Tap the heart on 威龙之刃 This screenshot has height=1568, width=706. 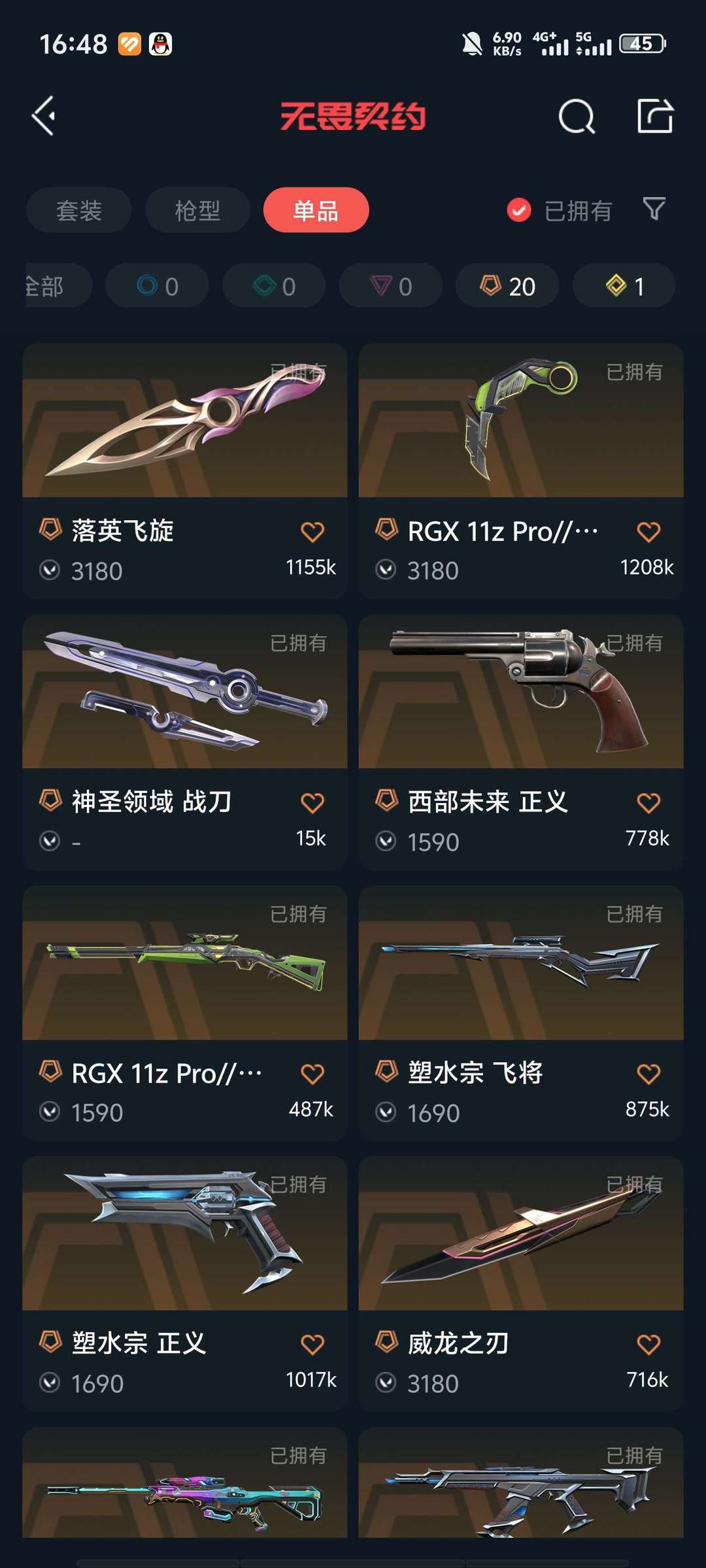coord(648,1345)
